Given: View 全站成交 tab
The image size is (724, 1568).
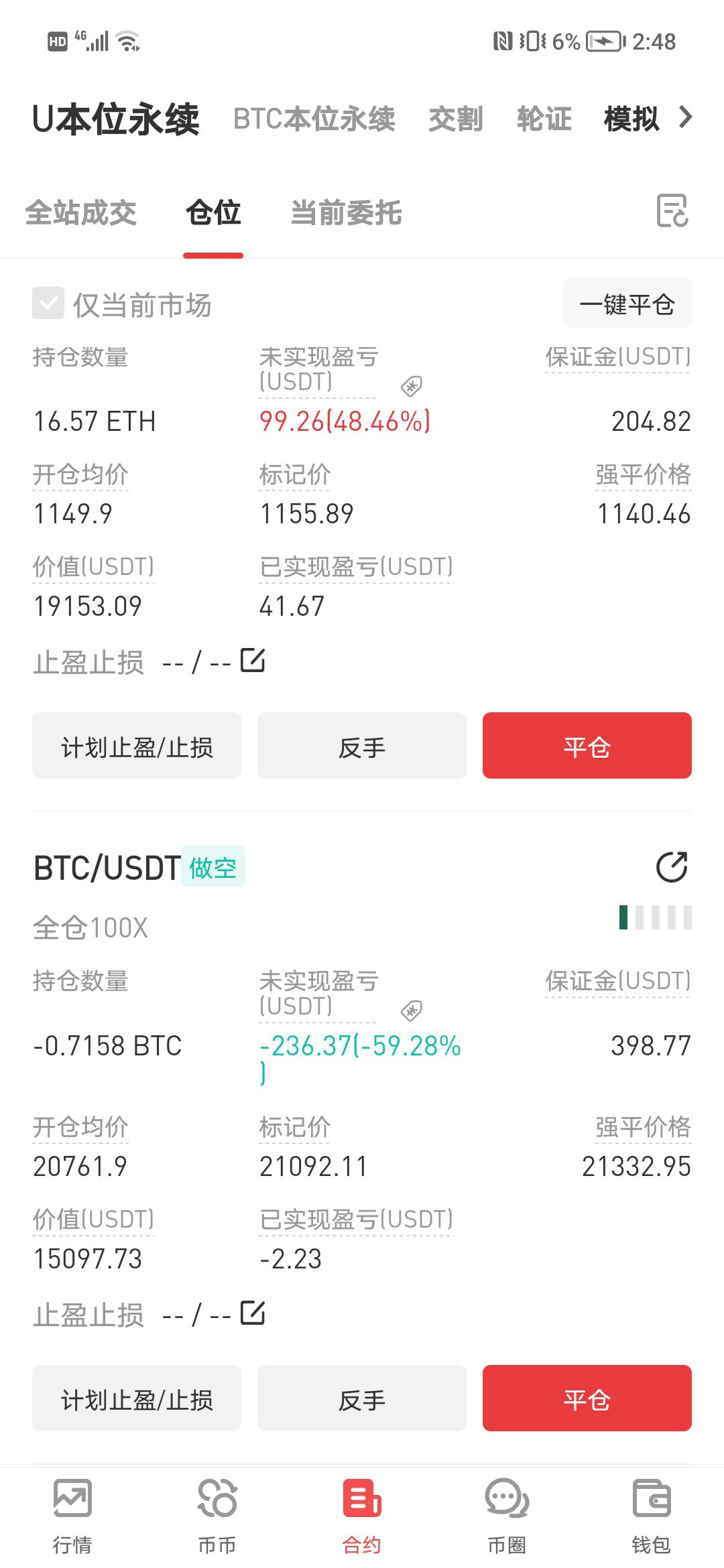Looking at the screenshot, I should coord(81,213).
